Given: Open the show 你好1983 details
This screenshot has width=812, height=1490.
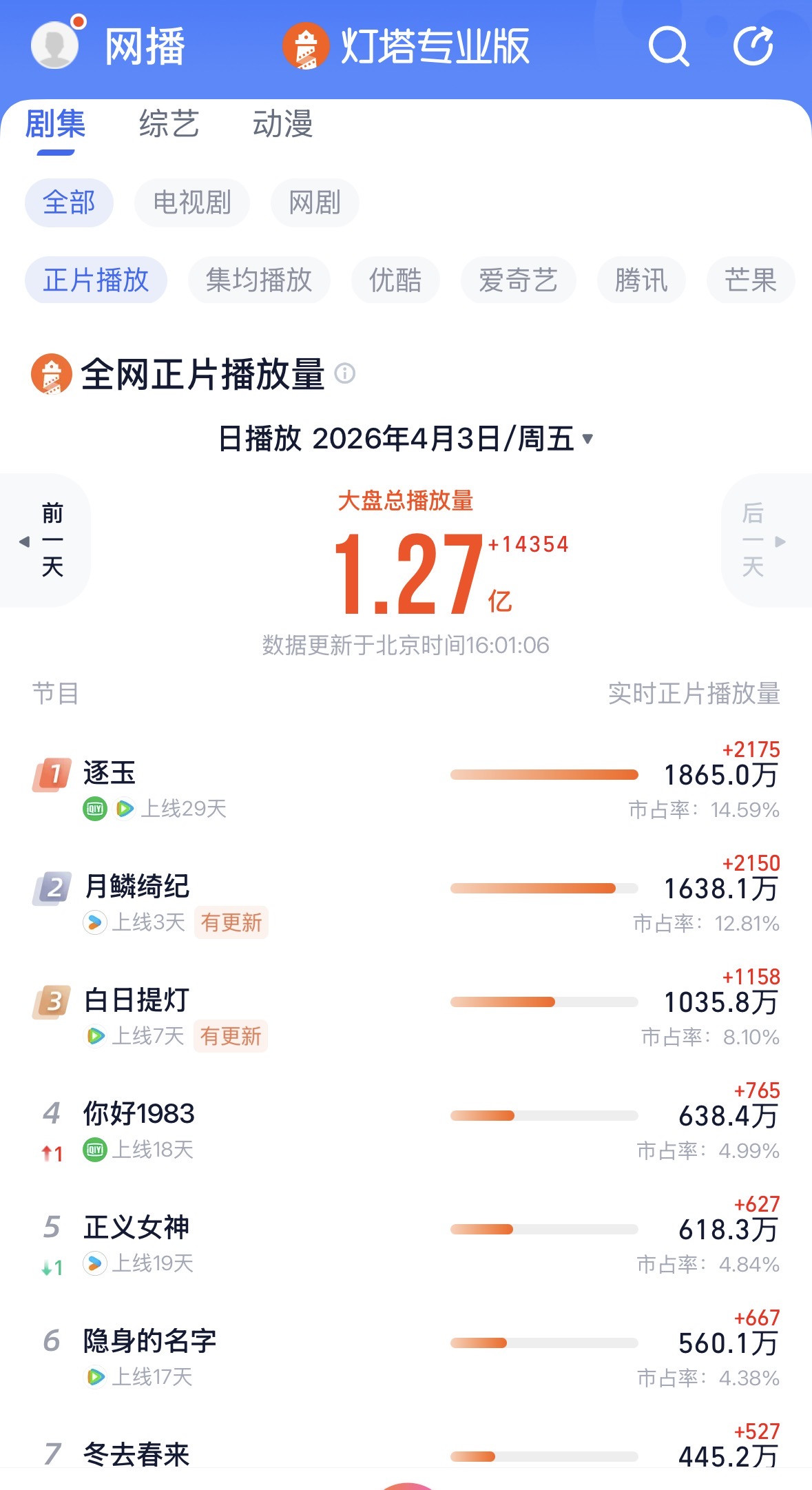Looking at the screenshot, I should tap(138, 1114).
